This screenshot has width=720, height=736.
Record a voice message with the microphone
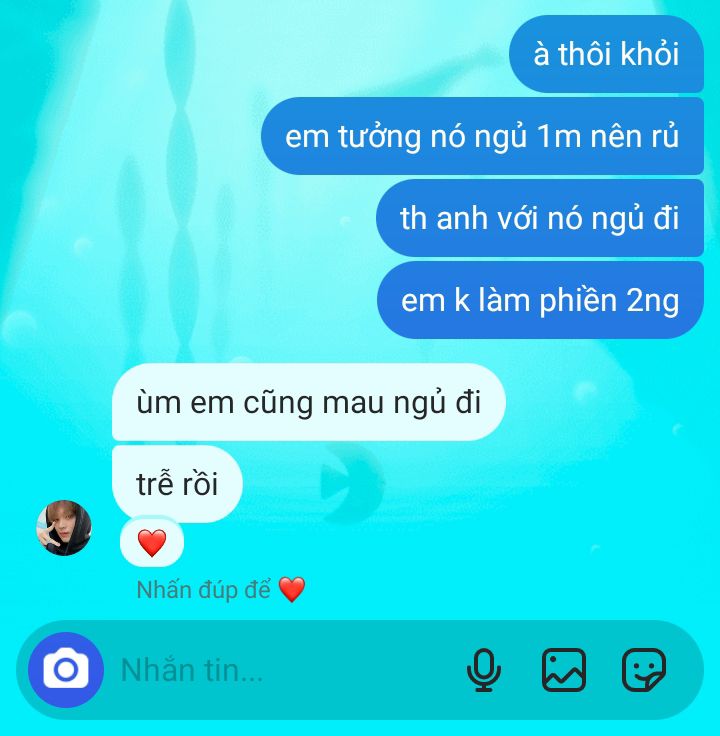point(484,670)
